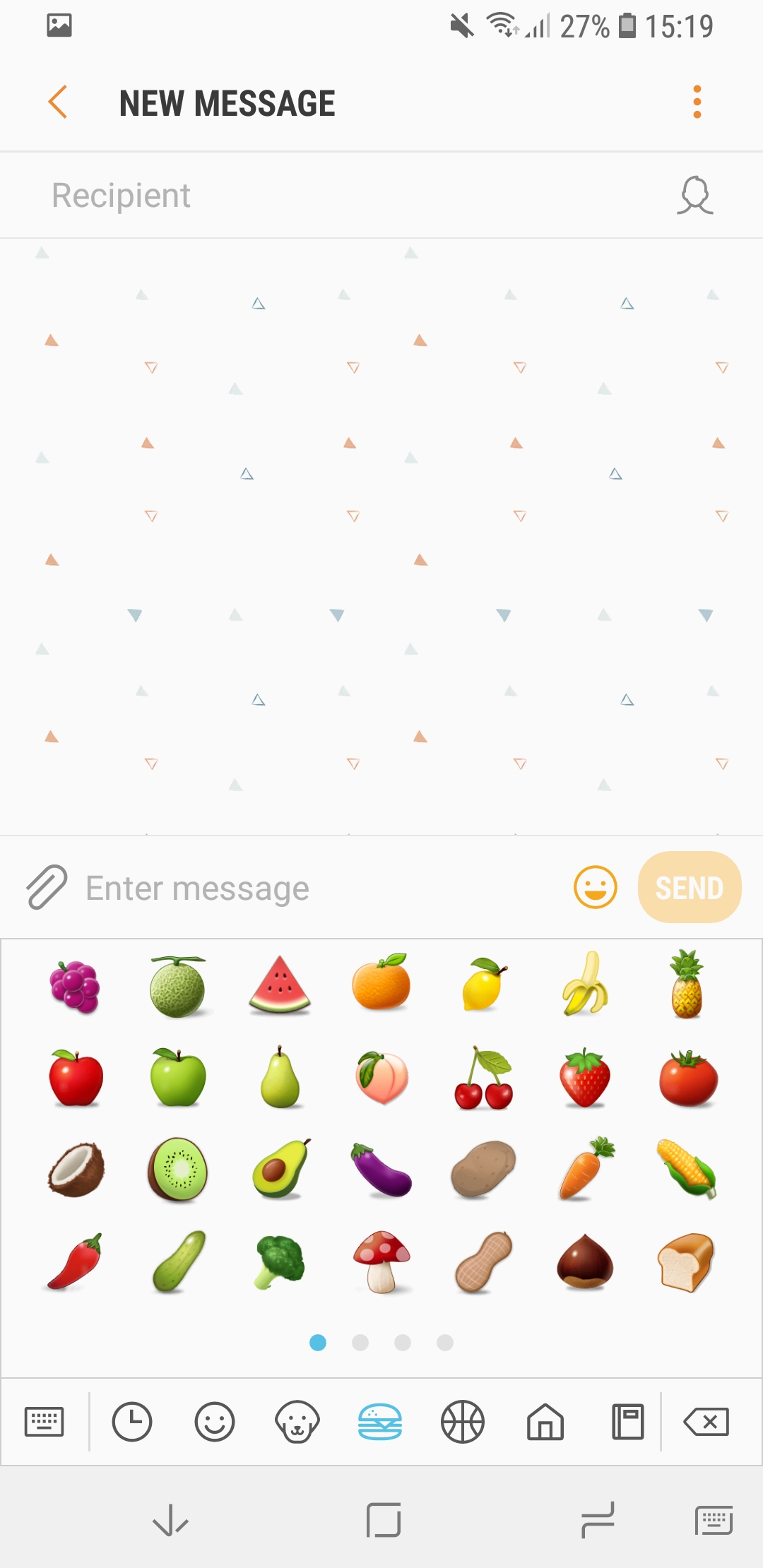Screen dimensions: 763x1568
Task: Choose the avocado emoji
Action: [x=281, y=1170]
